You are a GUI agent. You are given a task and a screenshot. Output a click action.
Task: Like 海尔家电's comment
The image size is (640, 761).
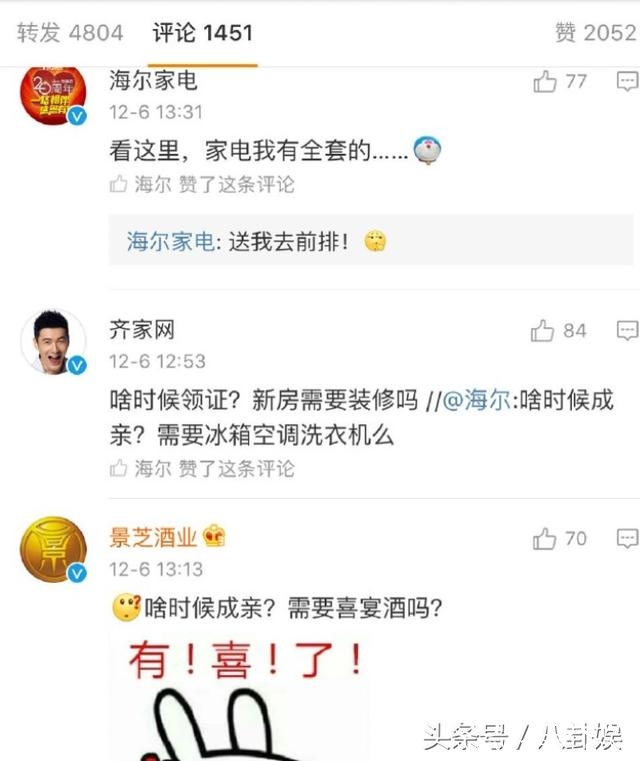click(x=546, y=82)
